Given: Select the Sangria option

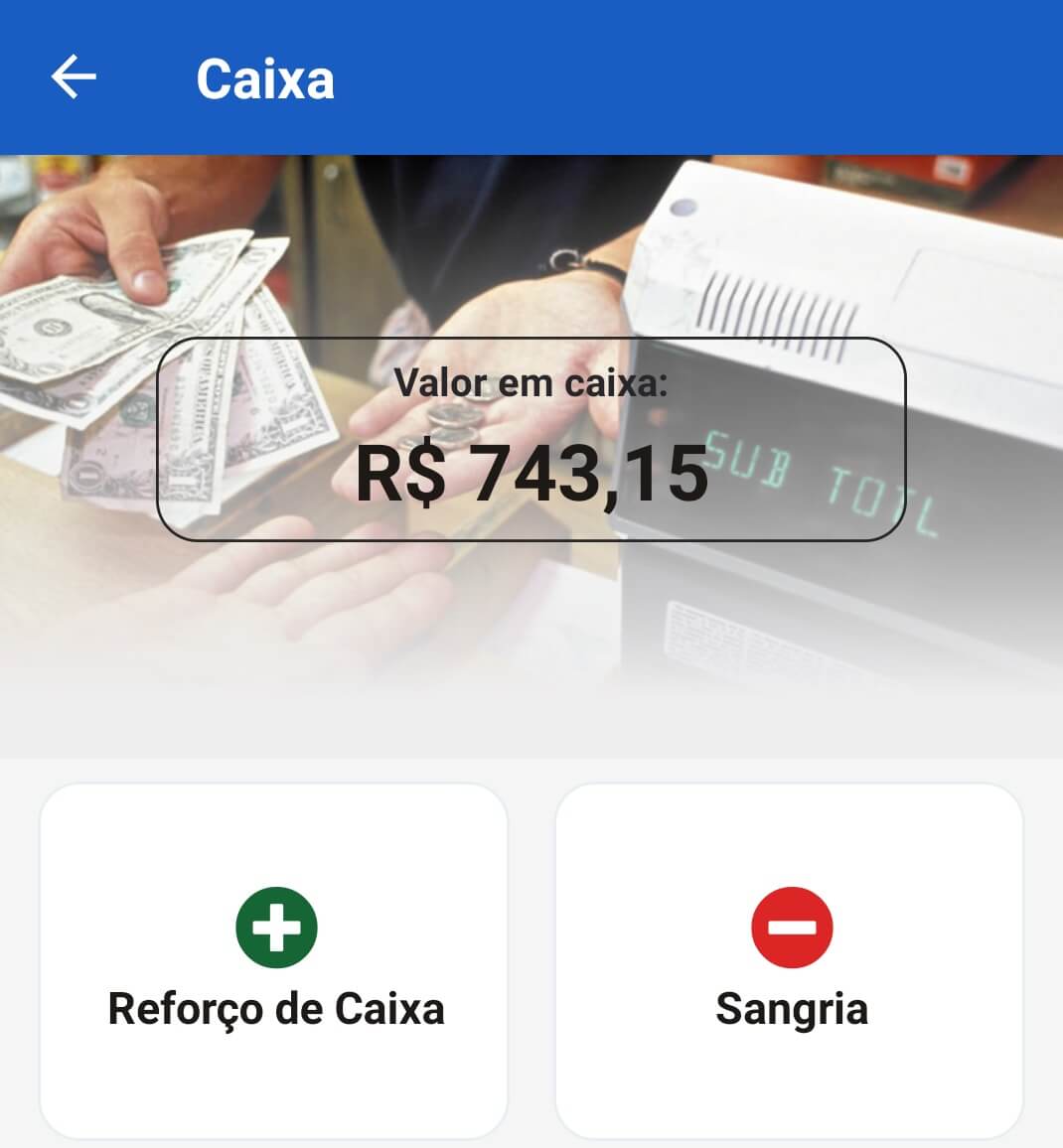Looking at the screenshot, I should click(790, 960).
